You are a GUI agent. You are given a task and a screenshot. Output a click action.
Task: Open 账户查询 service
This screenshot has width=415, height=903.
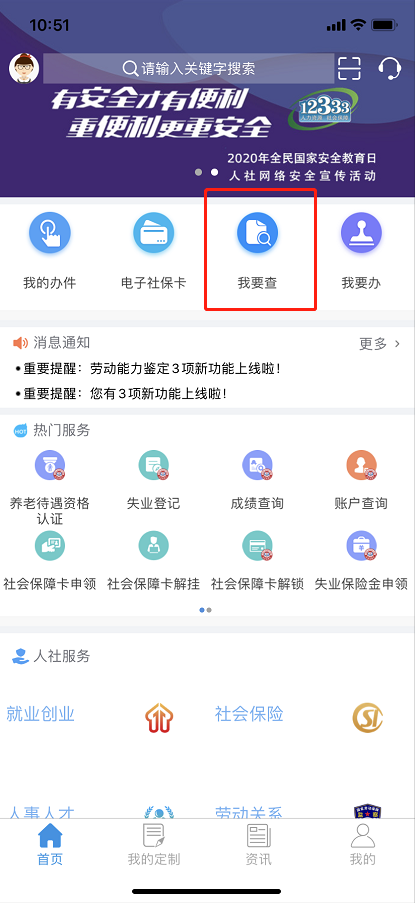coord(361,480)
